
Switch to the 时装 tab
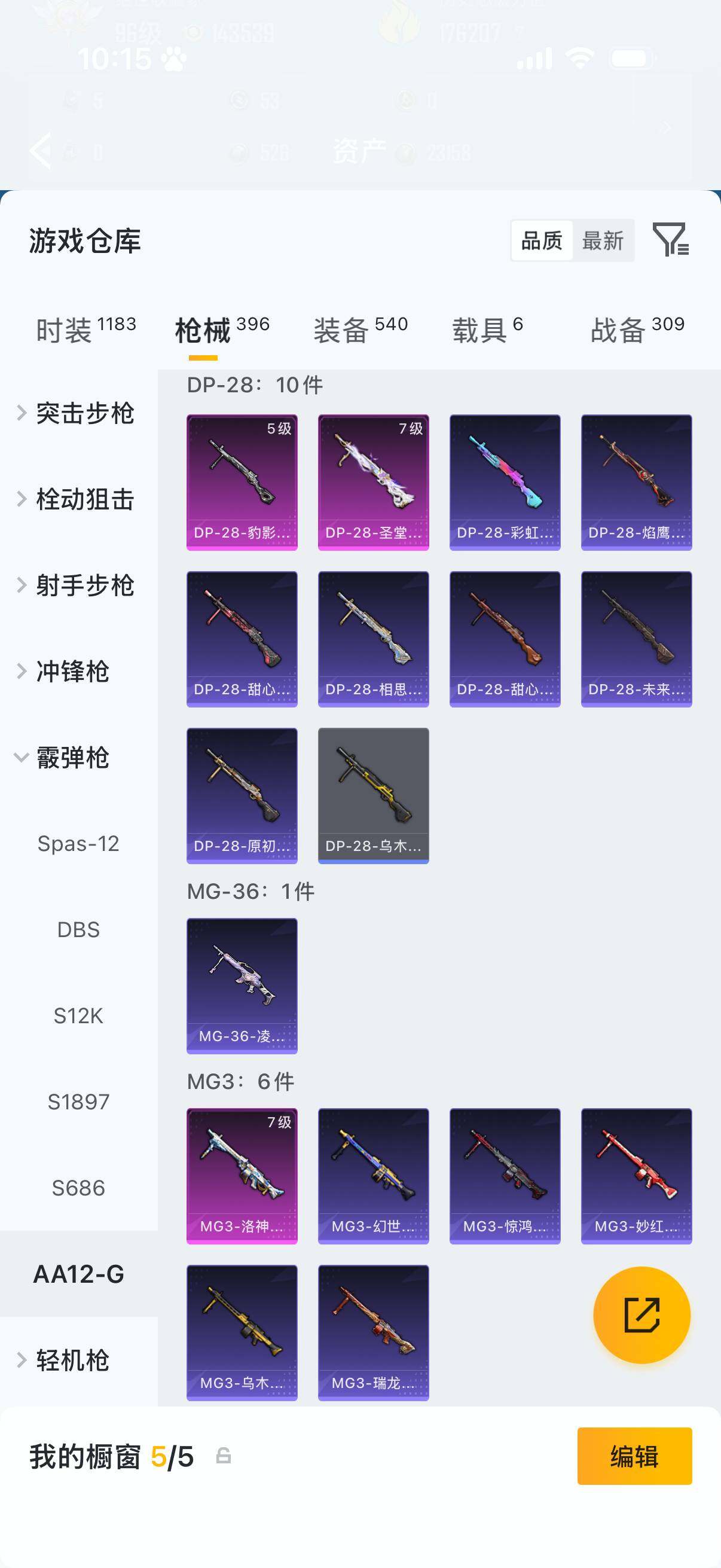[85, 331]
